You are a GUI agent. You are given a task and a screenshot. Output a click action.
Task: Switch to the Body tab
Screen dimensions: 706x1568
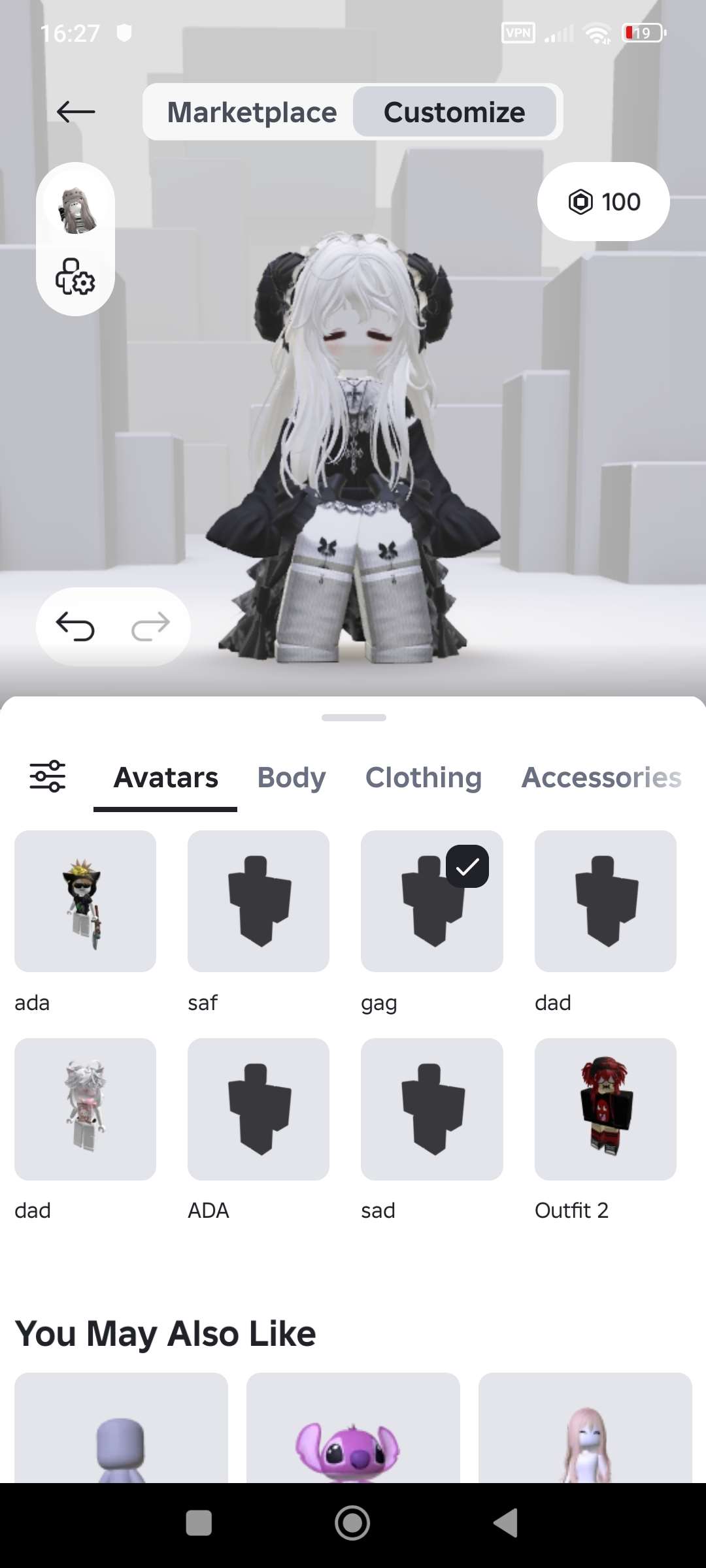[x=291, y=777]
